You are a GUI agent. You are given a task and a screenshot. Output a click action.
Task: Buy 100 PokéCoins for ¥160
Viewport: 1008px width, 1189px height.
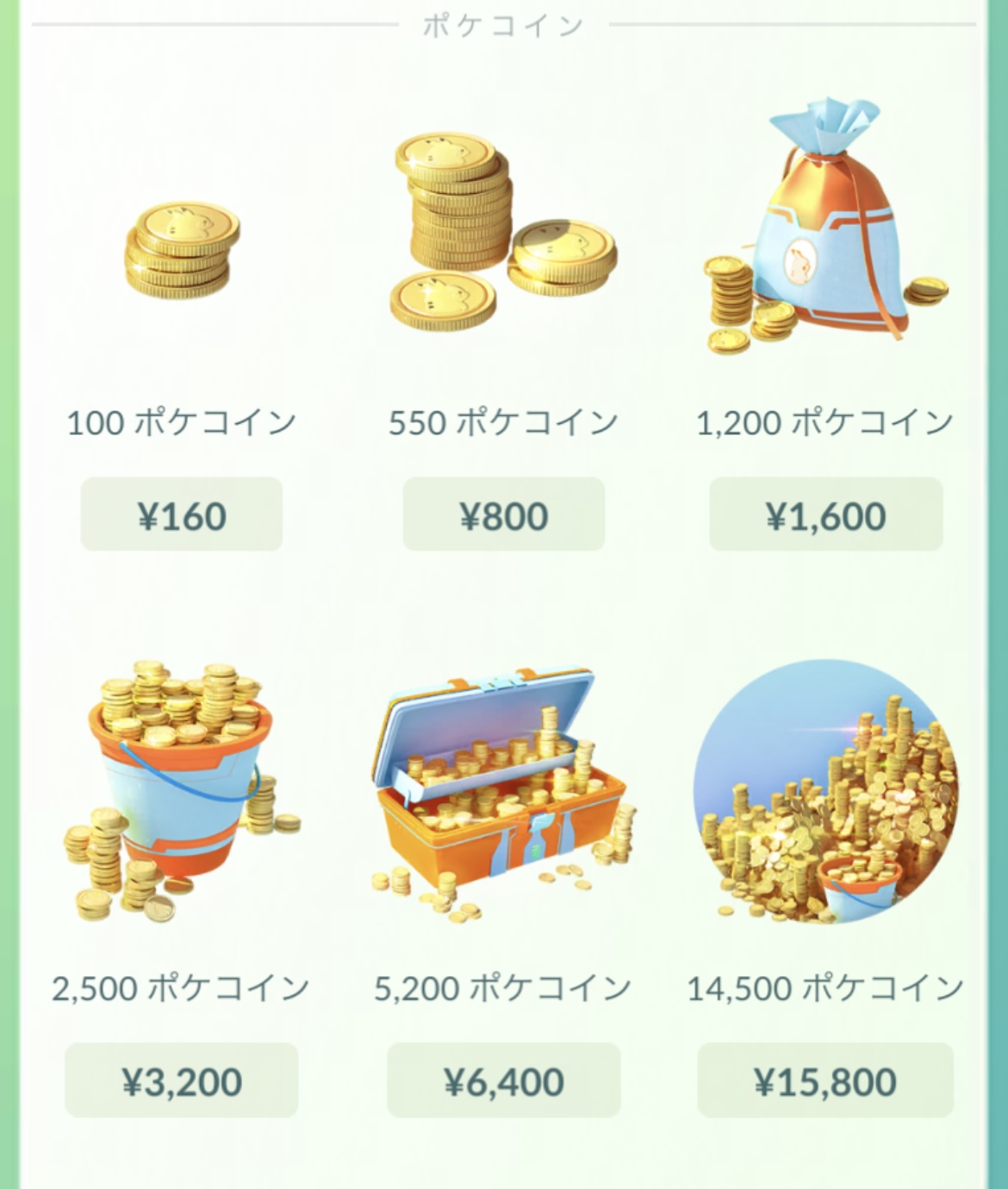point(182,514)
